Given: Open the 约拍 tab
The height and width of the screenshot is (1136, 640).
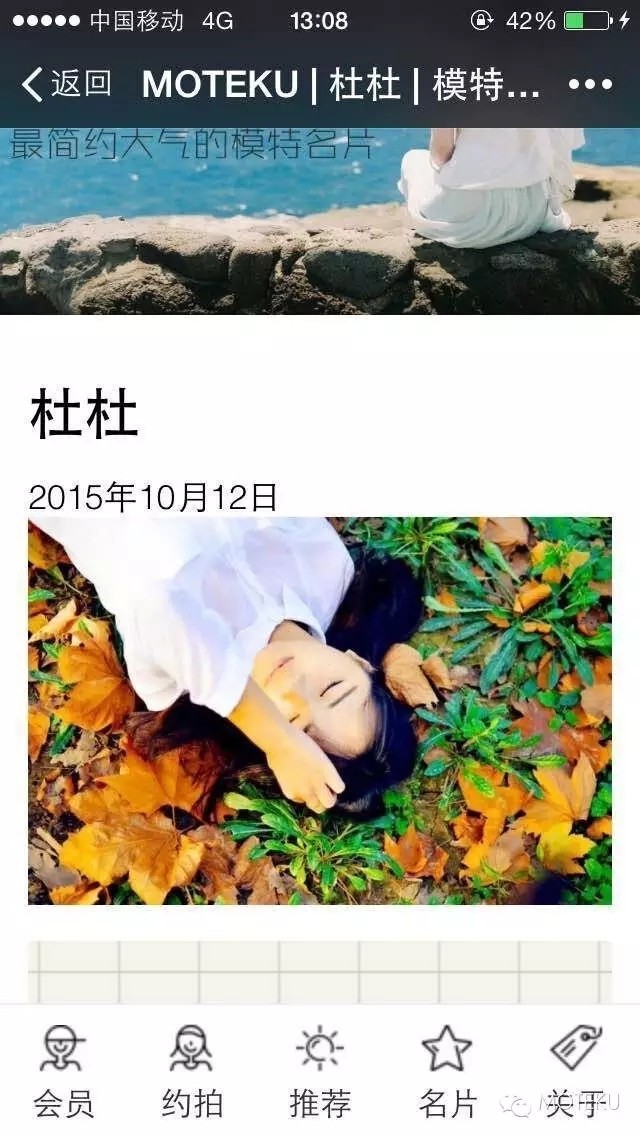Looking at the screenshot, I should pyautogui.click(x=192, y=1070).
